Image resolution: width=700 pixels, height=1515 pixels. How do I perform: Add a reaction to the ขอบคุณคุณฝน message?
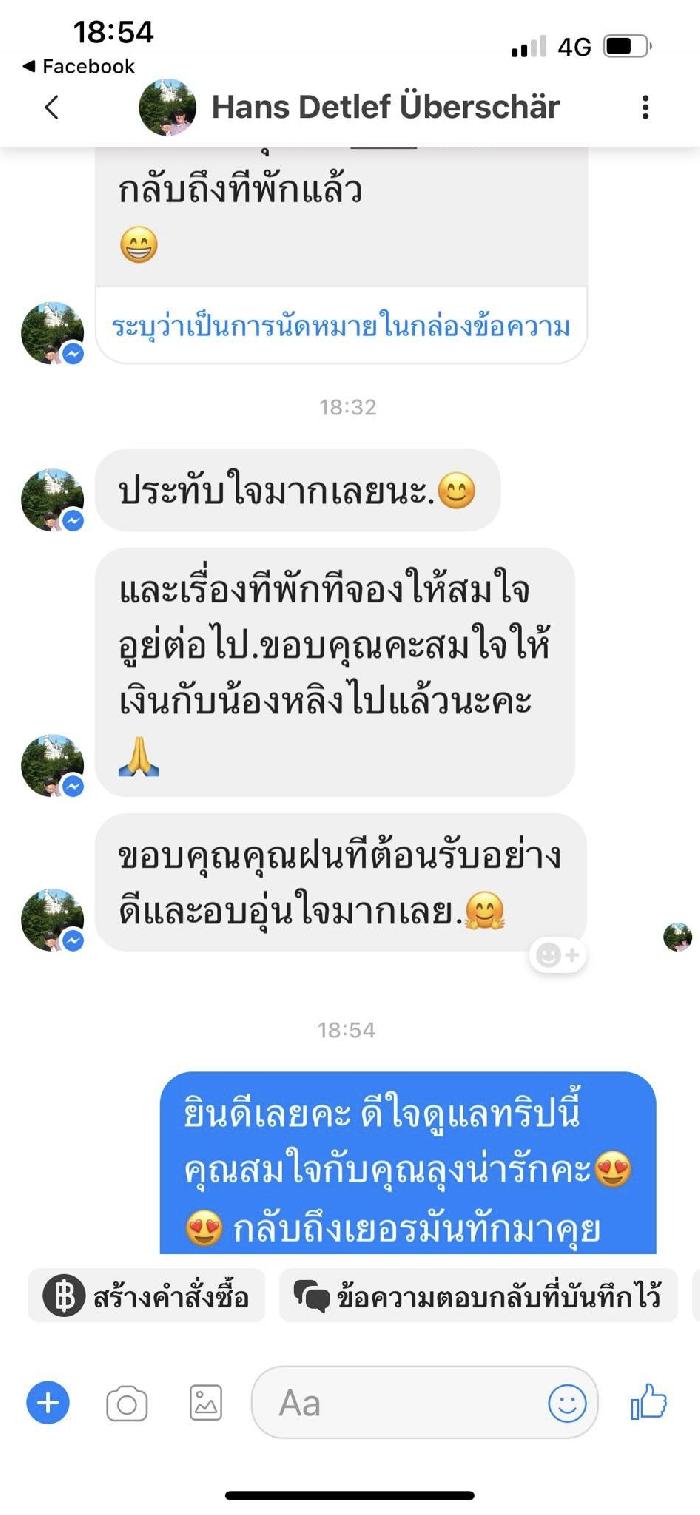(x=558, y=955)
